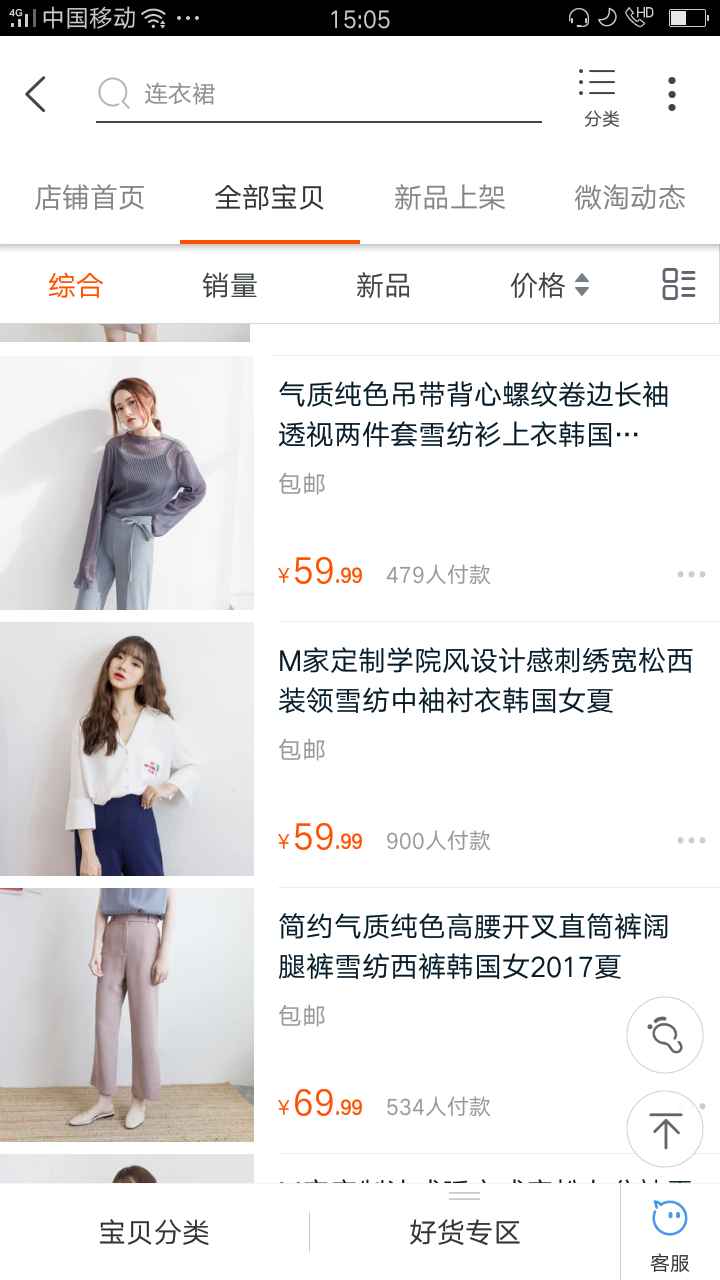
Task: Tap the 连衣裙 search field
Action: pos(320,94)
